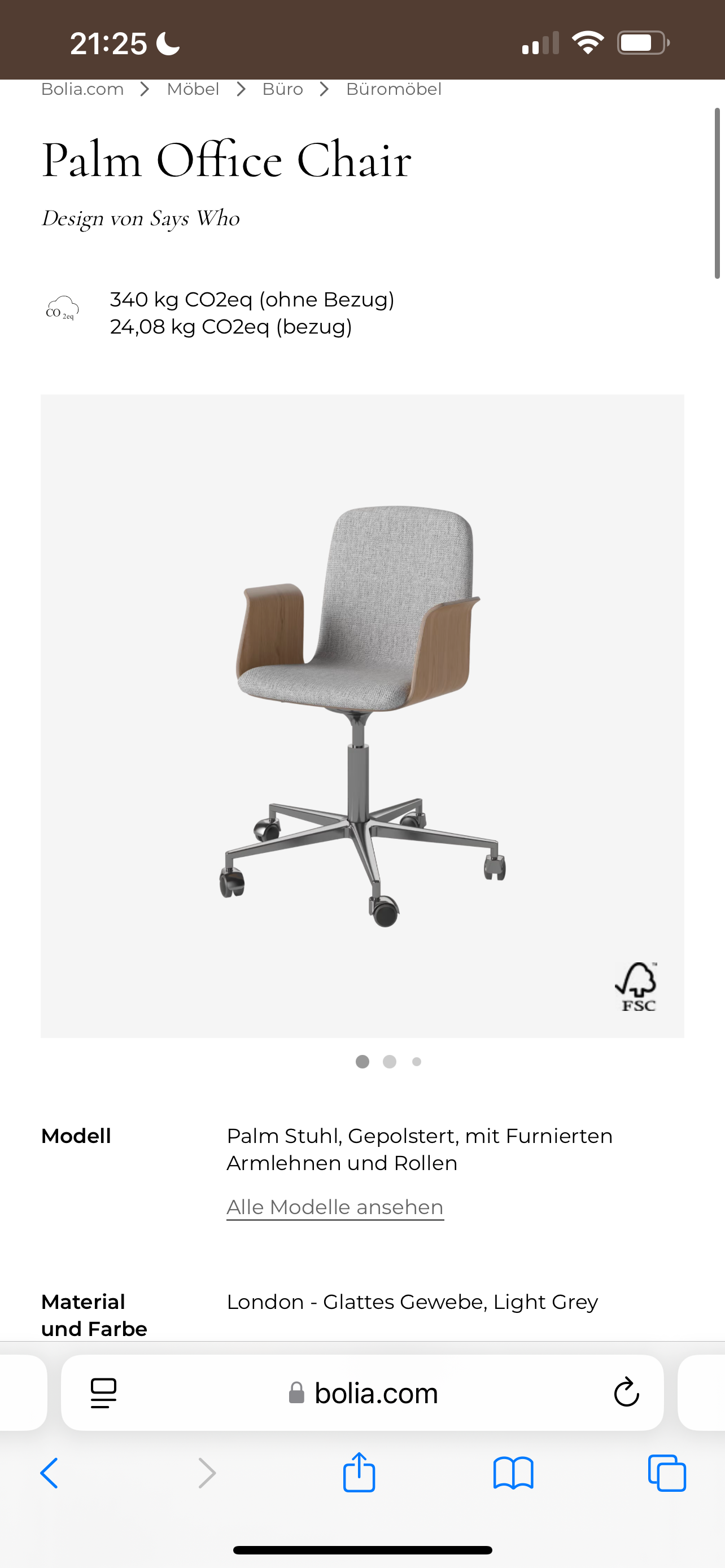Open the Safari page settings menu
The width and height of the screenshot is (725, 1568).
coord(103,1392)
